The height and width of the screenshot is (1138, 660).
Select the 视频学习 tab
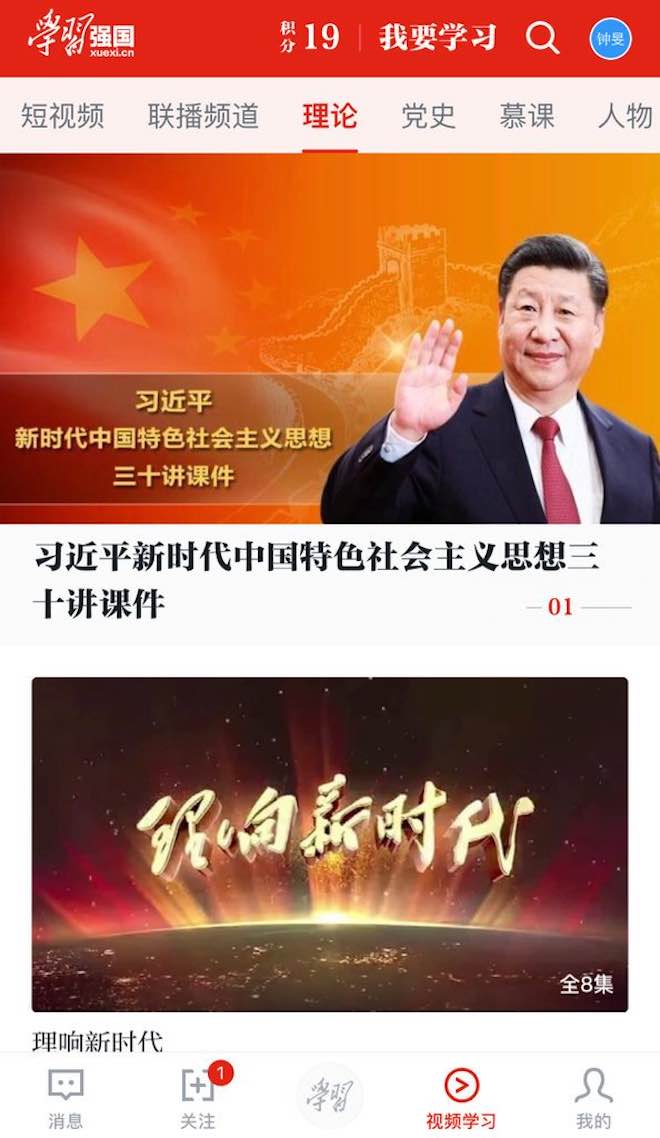click(x=461, y=1097)
